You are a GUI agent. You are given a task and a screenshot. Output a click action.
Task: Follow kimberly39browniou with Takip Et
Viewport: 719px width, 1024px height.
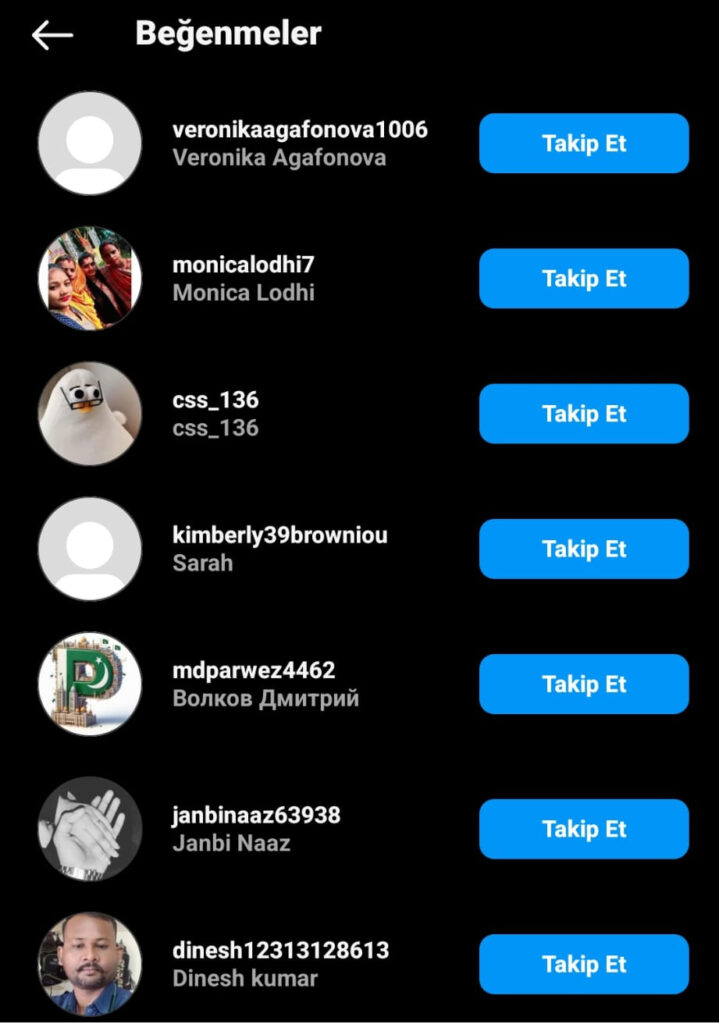click(584, 548)
